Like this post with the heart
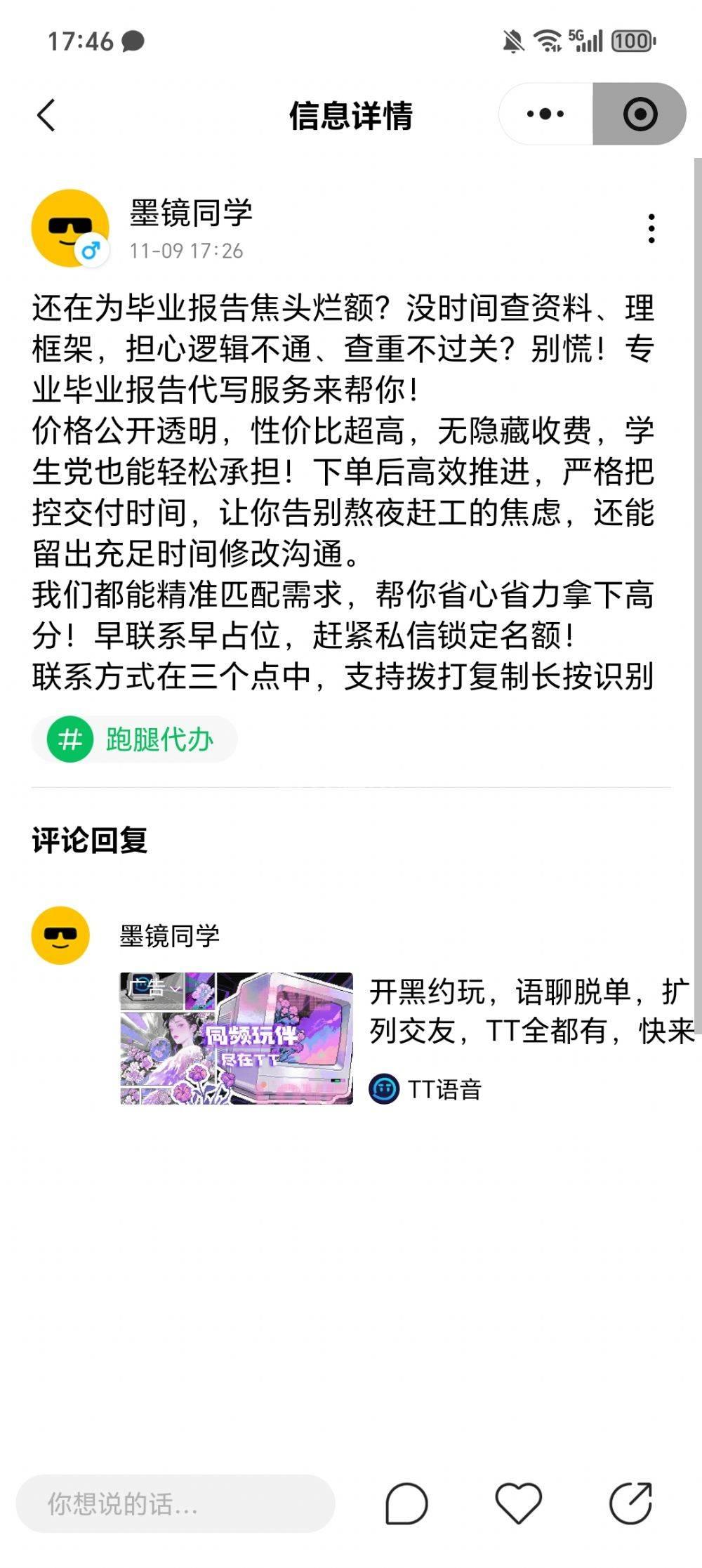This screenshot has height=1568, width=702. pyautogui.click(x=518, y=1504)
